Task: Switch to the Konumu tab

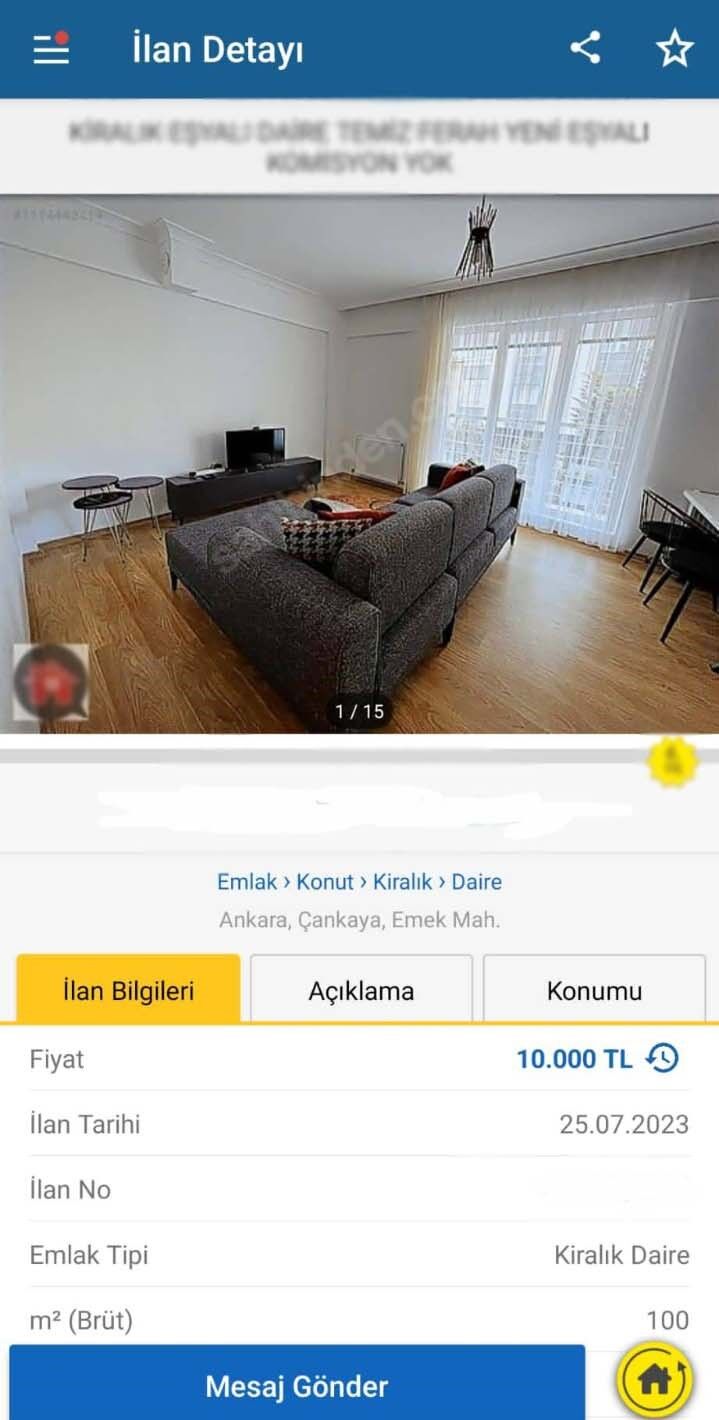Action: point(594,991)
